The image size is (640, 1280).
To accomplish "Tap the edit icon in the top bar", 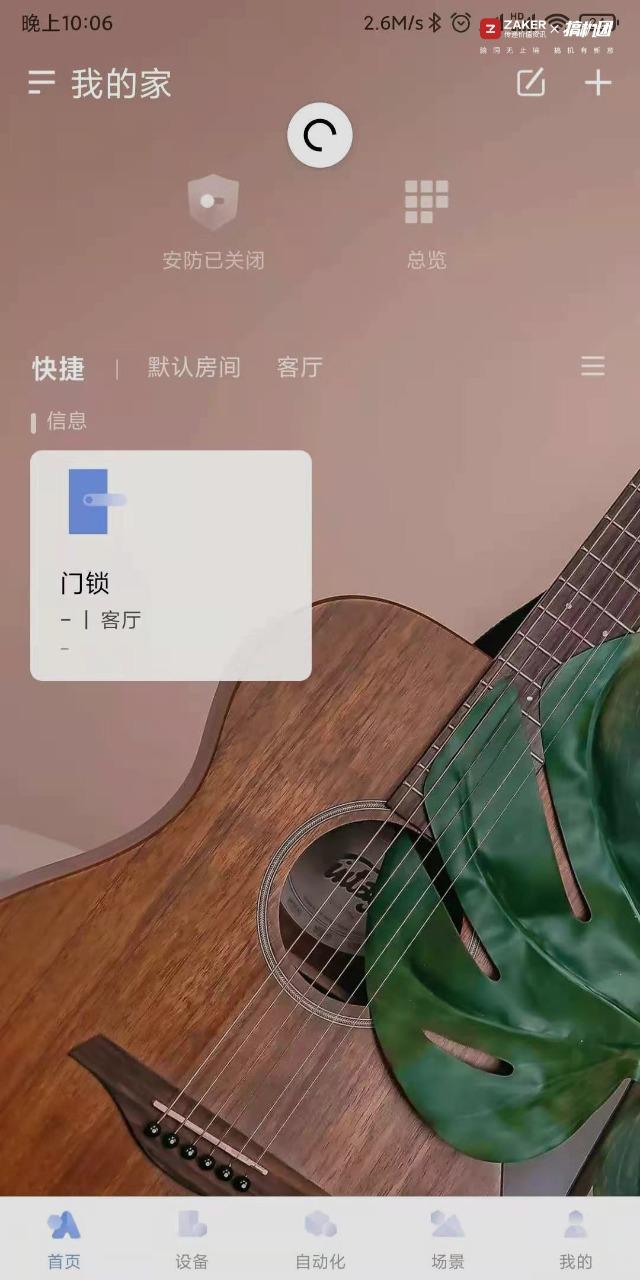I will [x=531, y=83].
